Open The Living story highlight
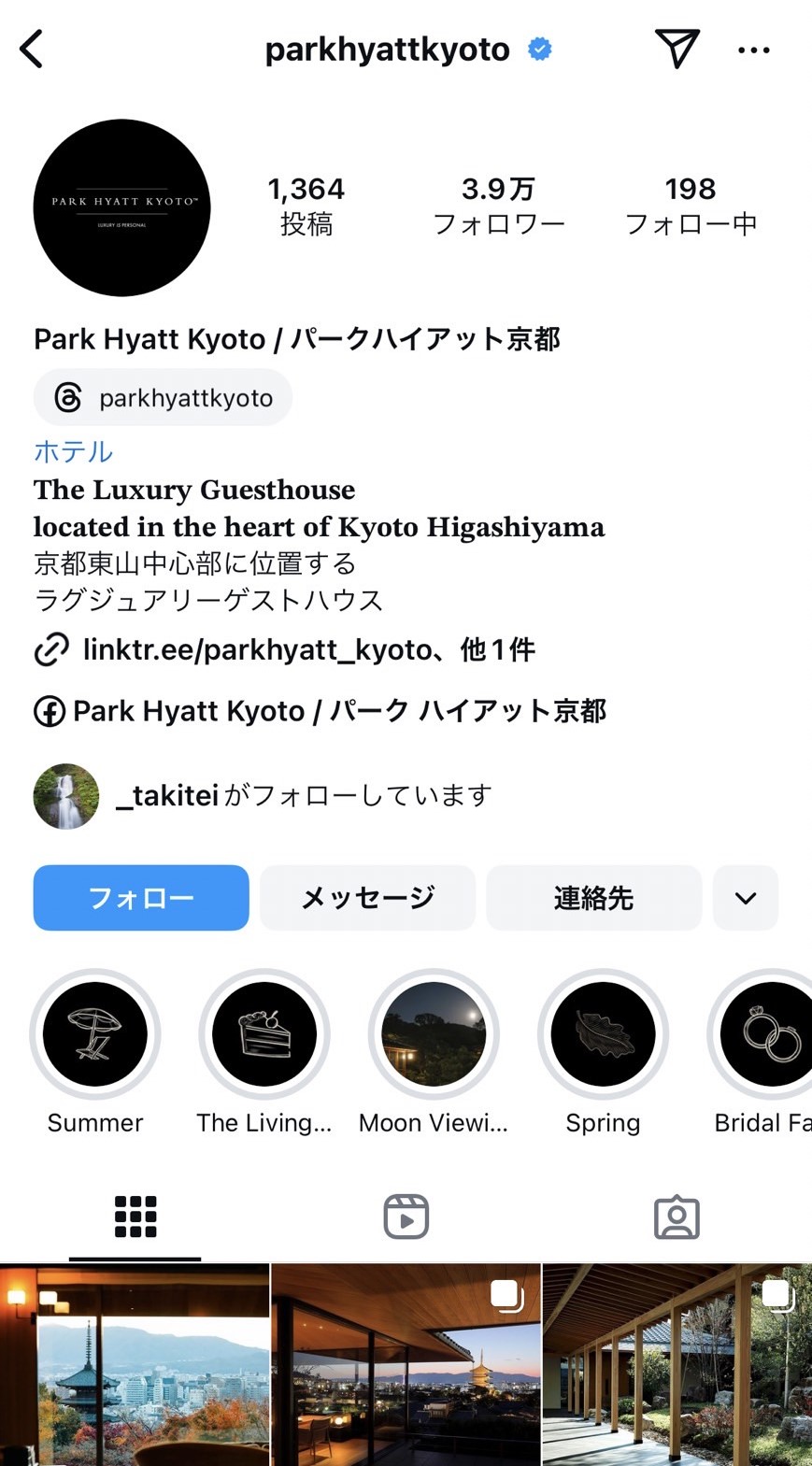The image size is (812, 1466). (264, 1034)
